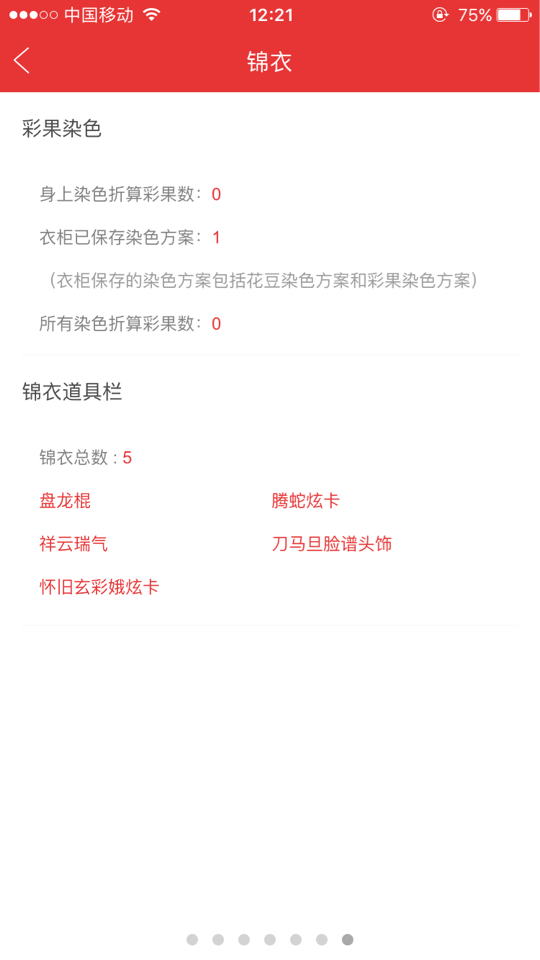Image resolution: width=540 pixels, height=960 pixels.
Task: Open the 祥云瑞气 item
Action: click(73, 544)
